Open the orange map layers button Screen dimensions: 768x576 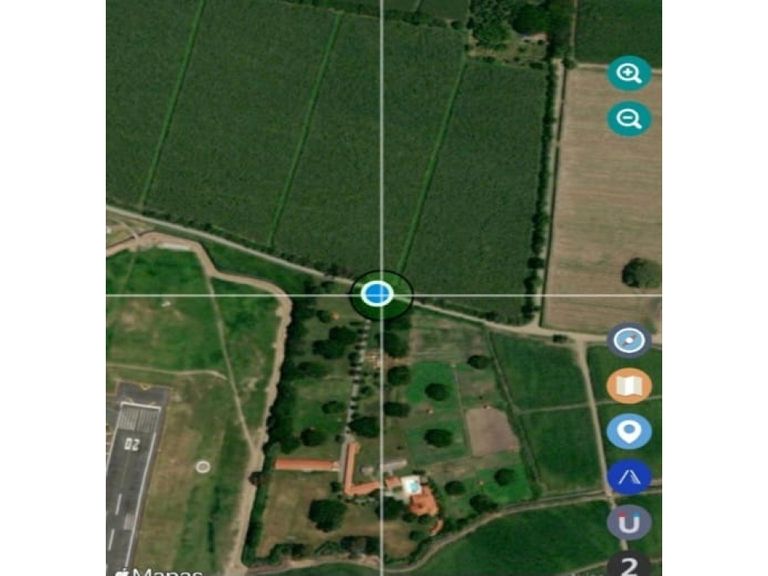coord(629,386)
